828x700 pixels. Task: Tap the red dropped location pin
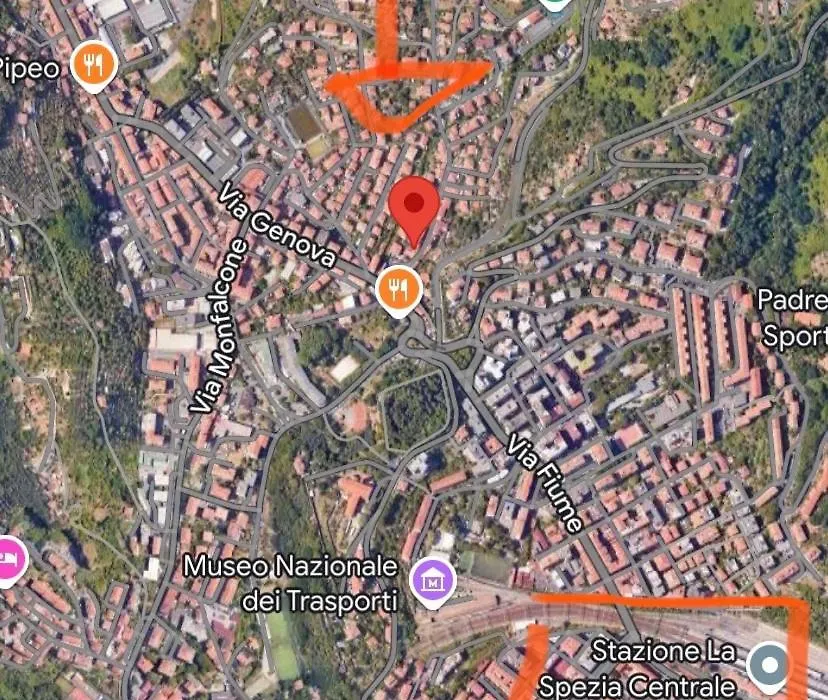pos(414,205)
